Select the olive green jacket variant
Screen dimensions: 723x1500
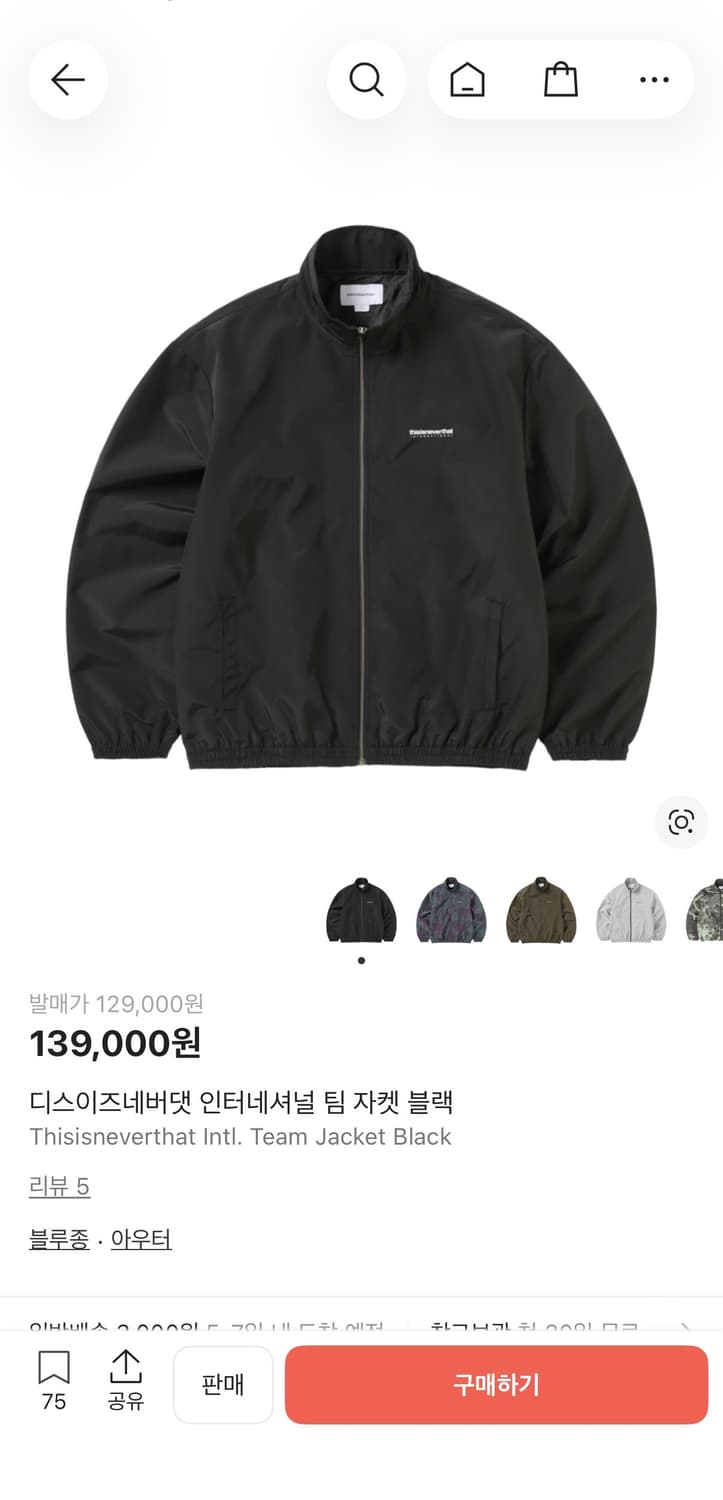pos(540,910)
